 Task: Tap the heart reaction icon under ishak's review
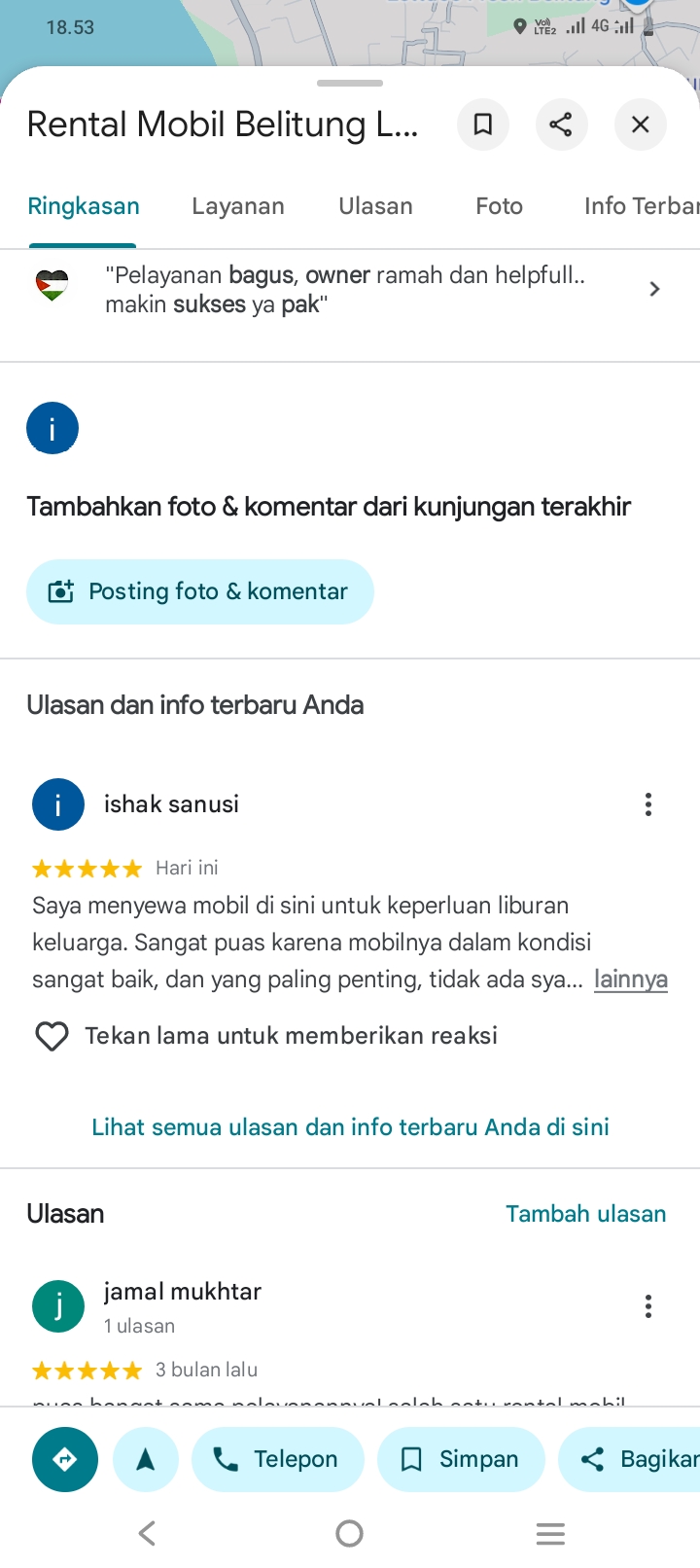pos(52,1036)
